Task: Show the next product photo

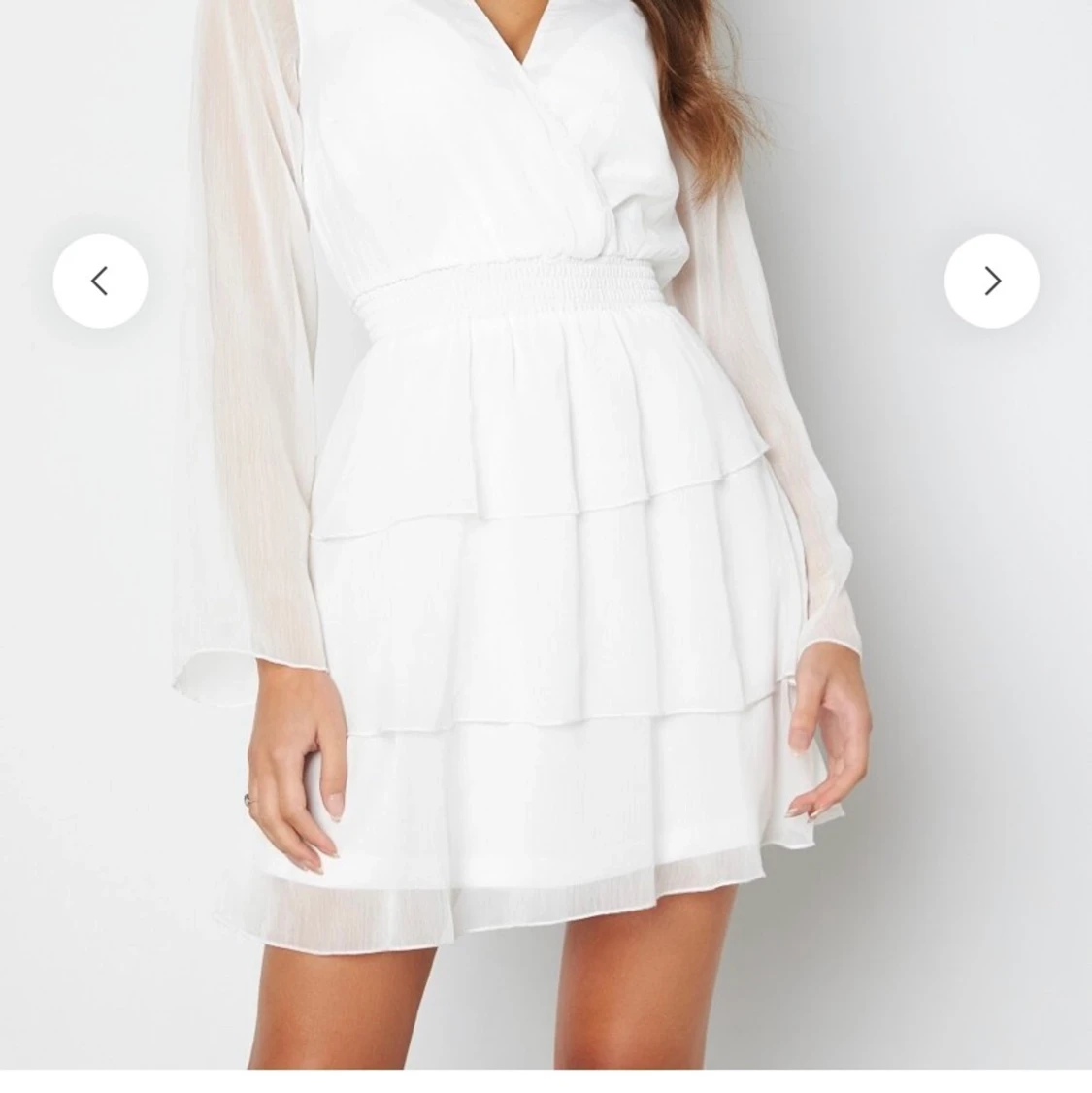Action: (x=991, y=282)
